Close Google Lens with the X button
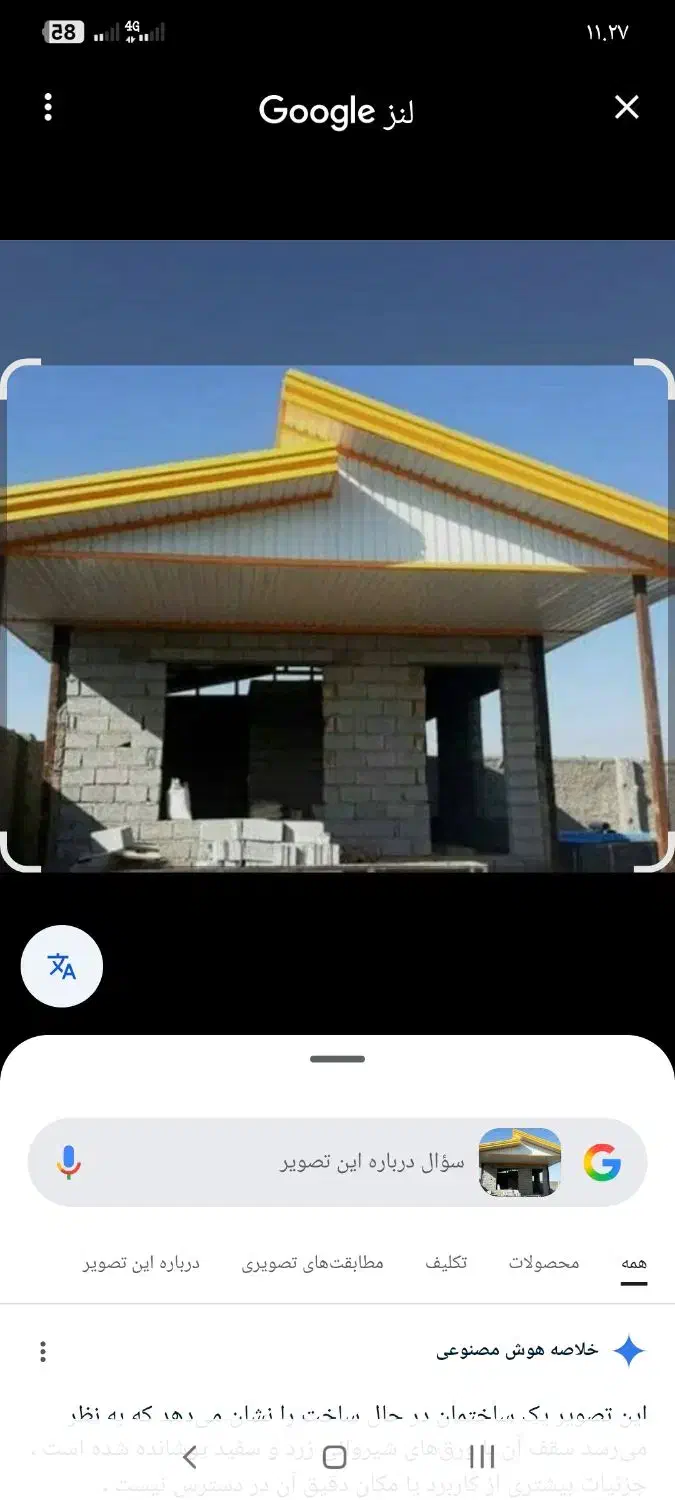Viewport: 675px width, 1500px height. click(626, 108)
